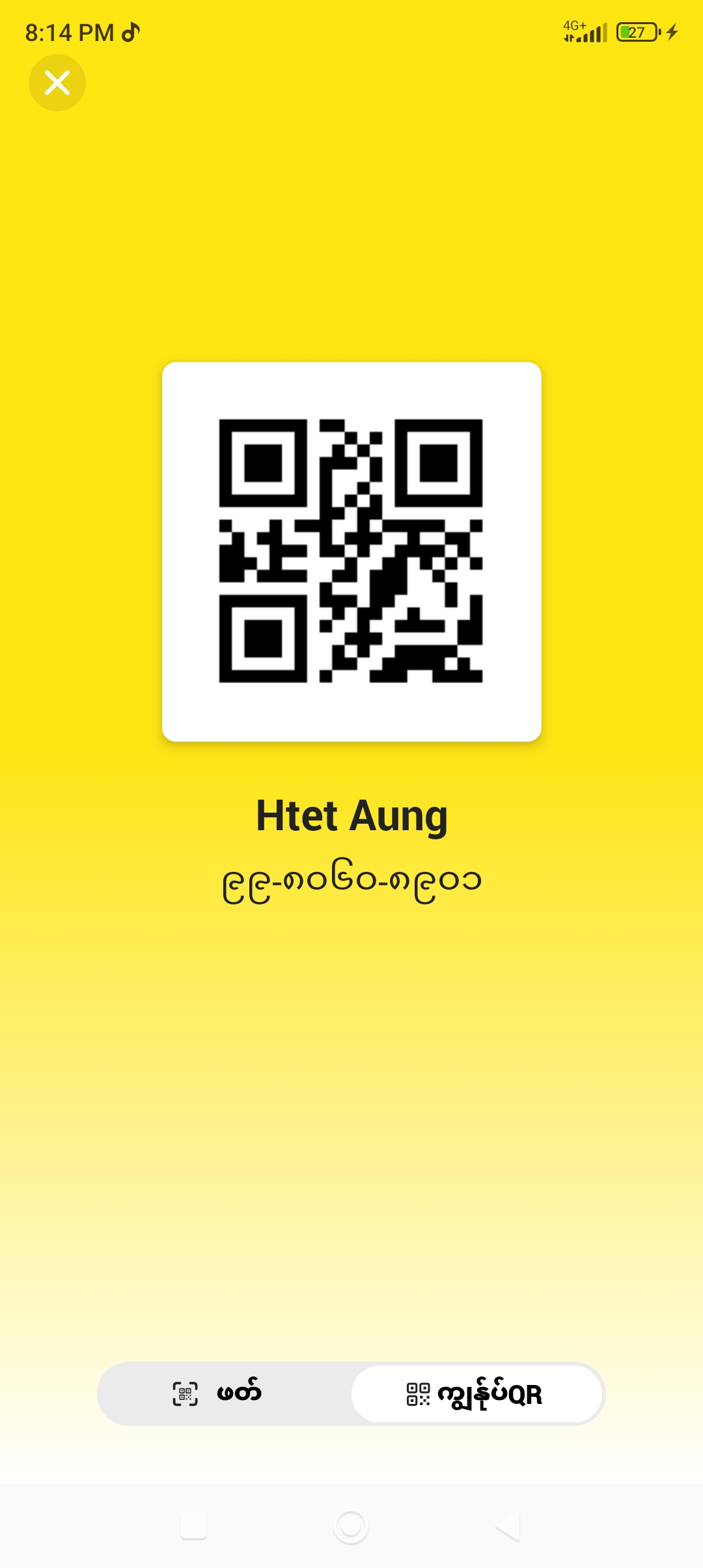This screenshot has width=703, height=1568.
Task: Close the QR code screen
Action: click(x=57, y=83)
